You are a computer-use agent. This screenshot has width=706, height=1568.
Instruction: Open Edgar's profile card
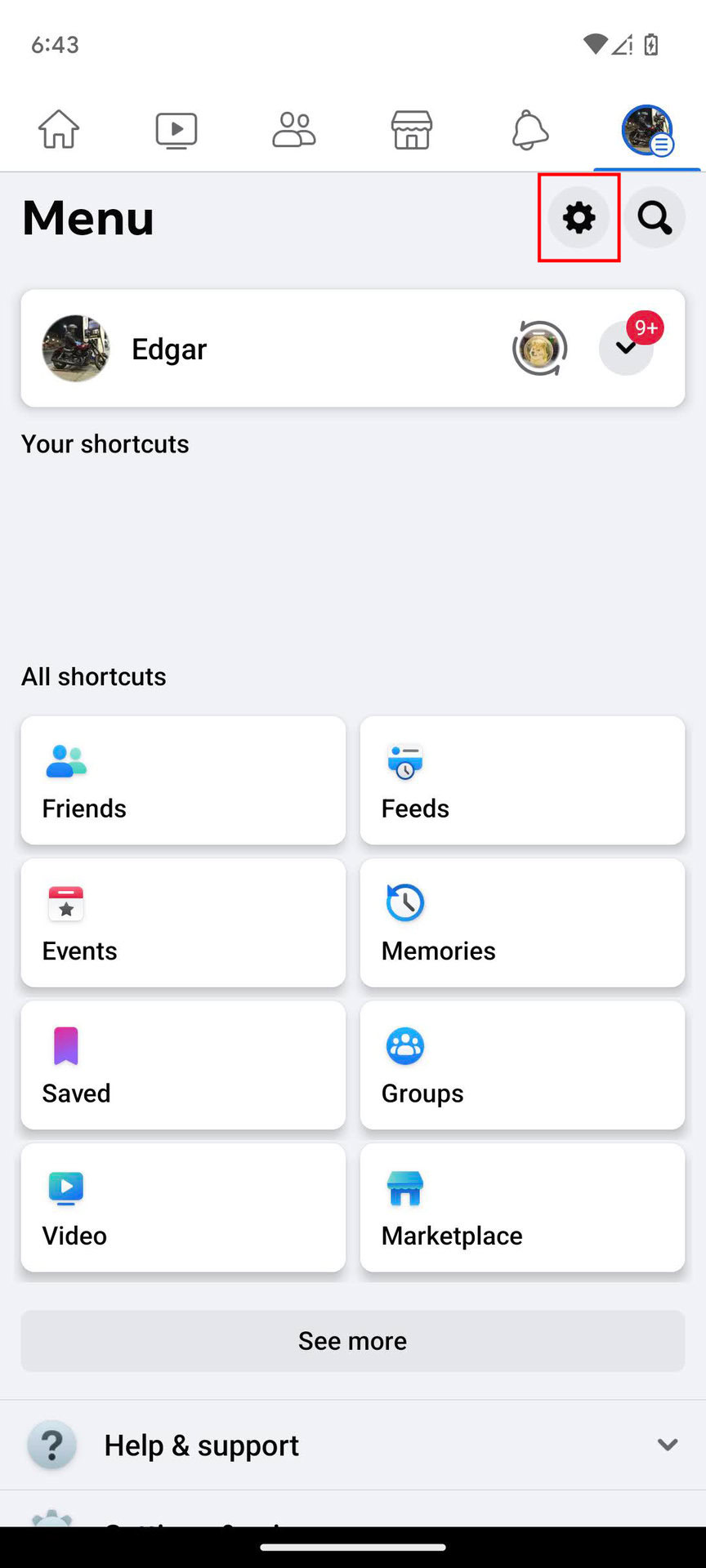tap(245, 349)
